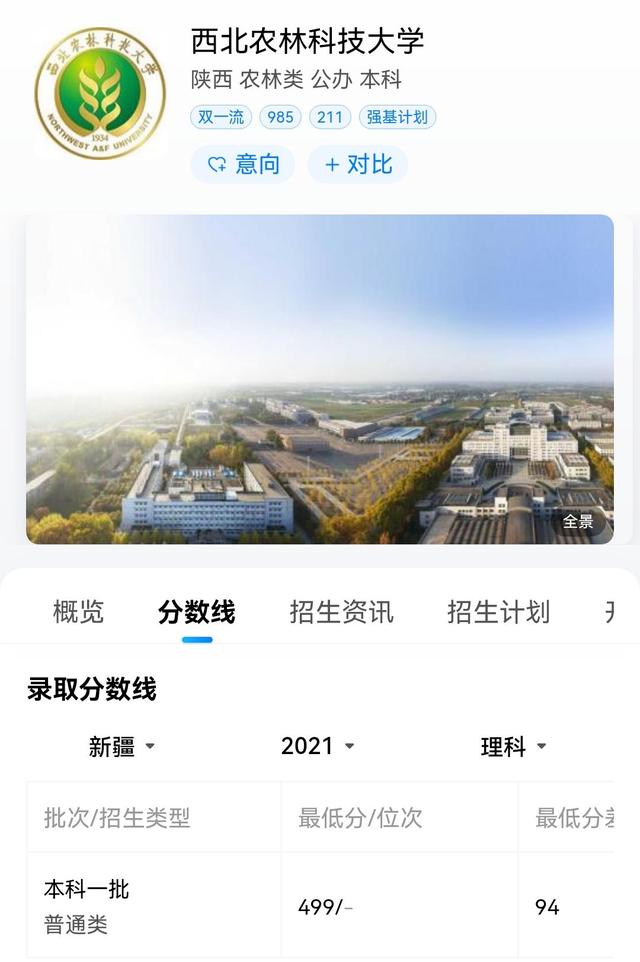This screenshot has width=640, height=962.
Task: Switch to the 概览 tab
Action: pyautogui.click(x=78, y=611)
